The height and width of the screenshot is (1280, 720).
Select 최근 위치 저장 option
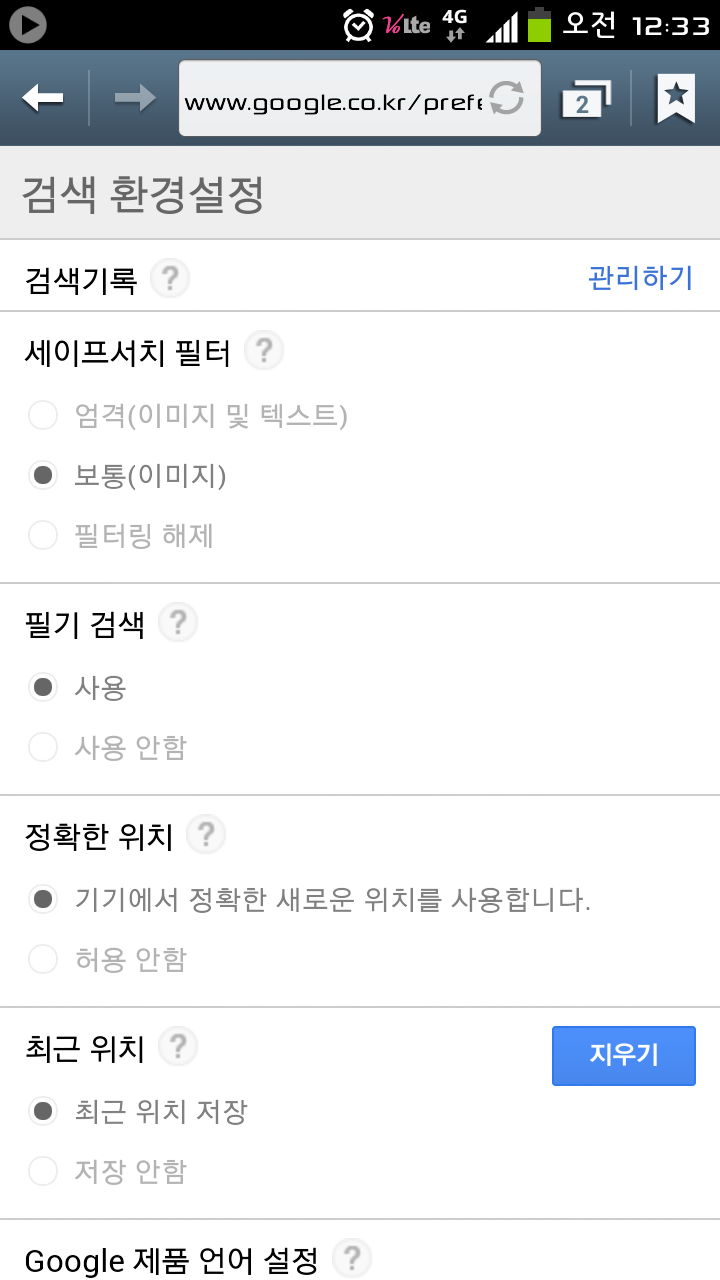coord(43,1111)
